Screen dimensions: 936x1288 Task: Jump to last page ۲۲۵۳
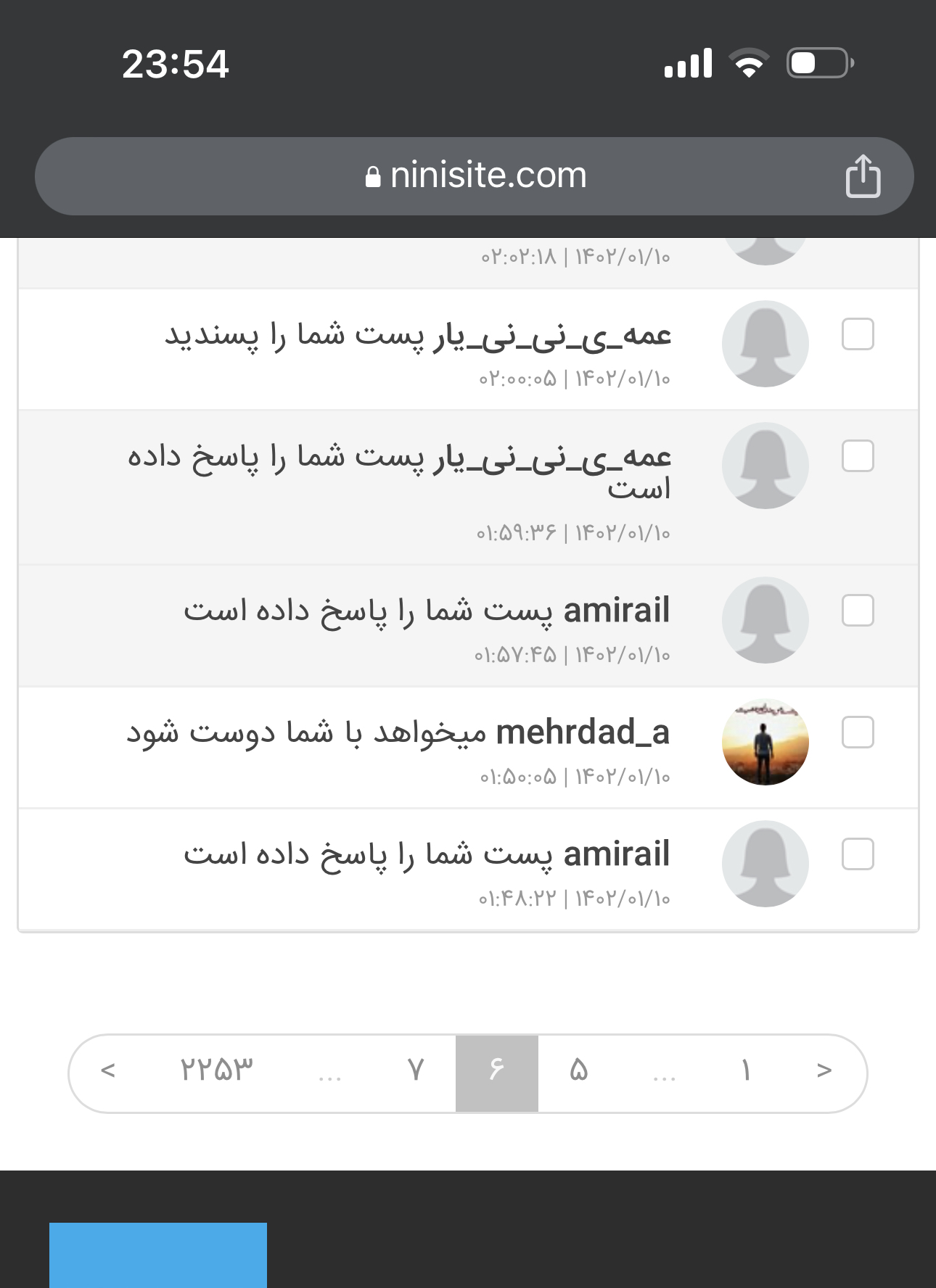coord(216,1071)
